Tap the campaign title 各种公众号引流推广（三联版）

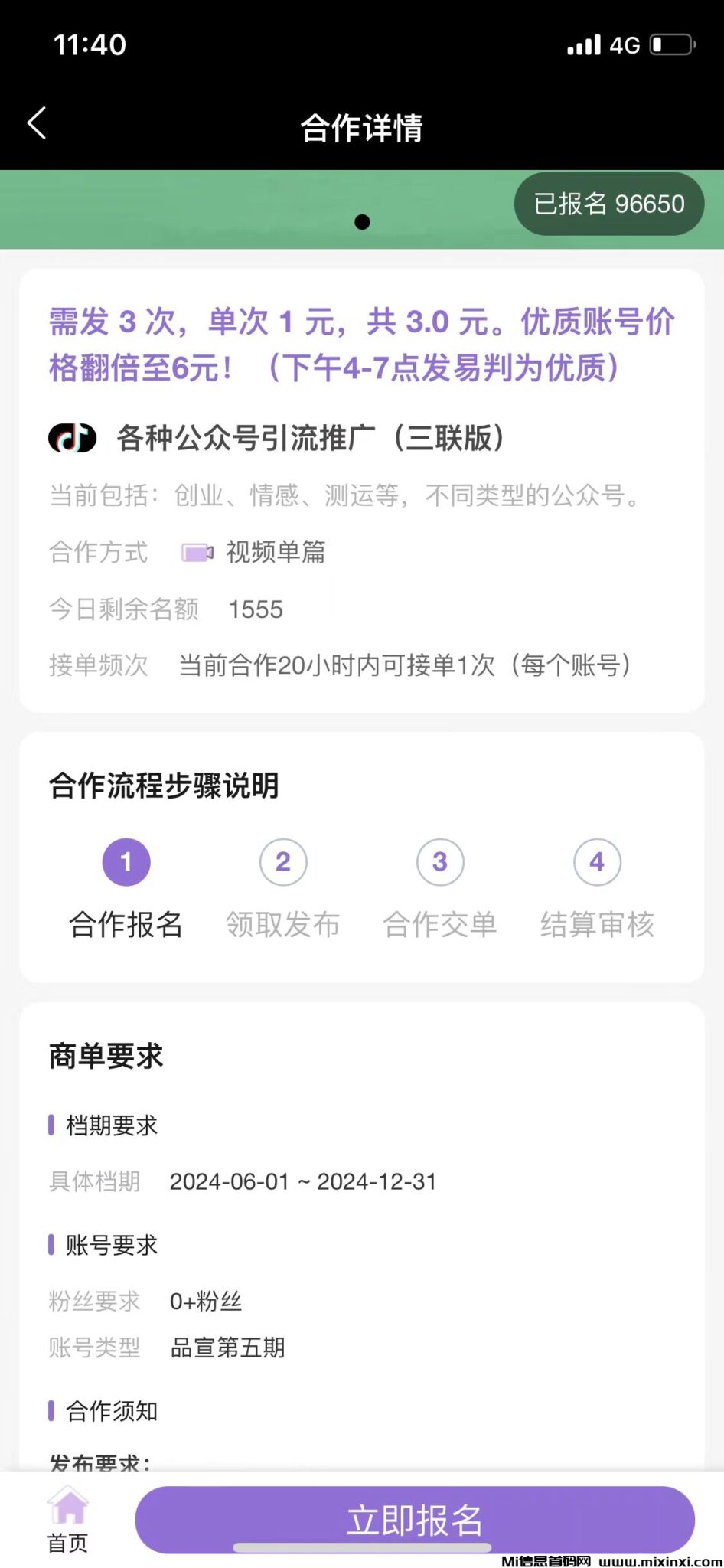tap(309, 439)
